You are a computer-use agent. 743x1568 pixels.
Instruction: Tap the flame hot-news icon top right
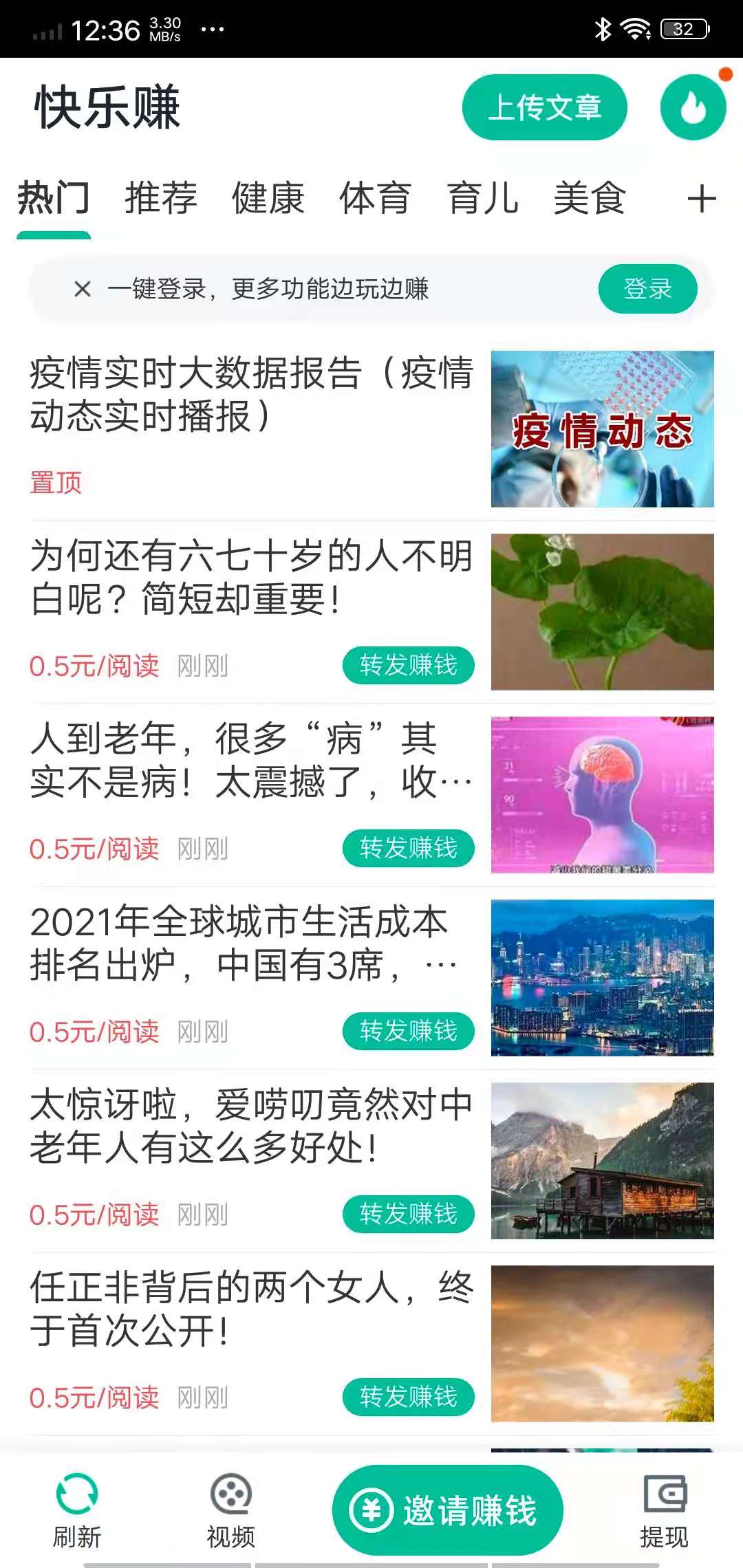point(694,109)
